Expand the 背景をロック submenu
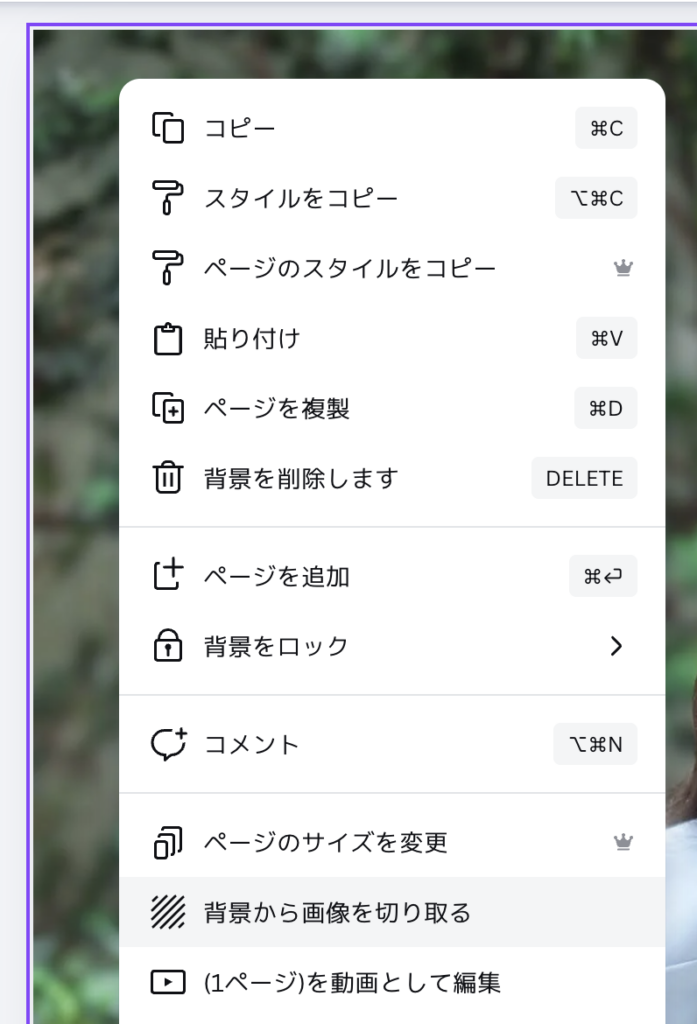Viewport: 697px width, 1024px height. 390,647
